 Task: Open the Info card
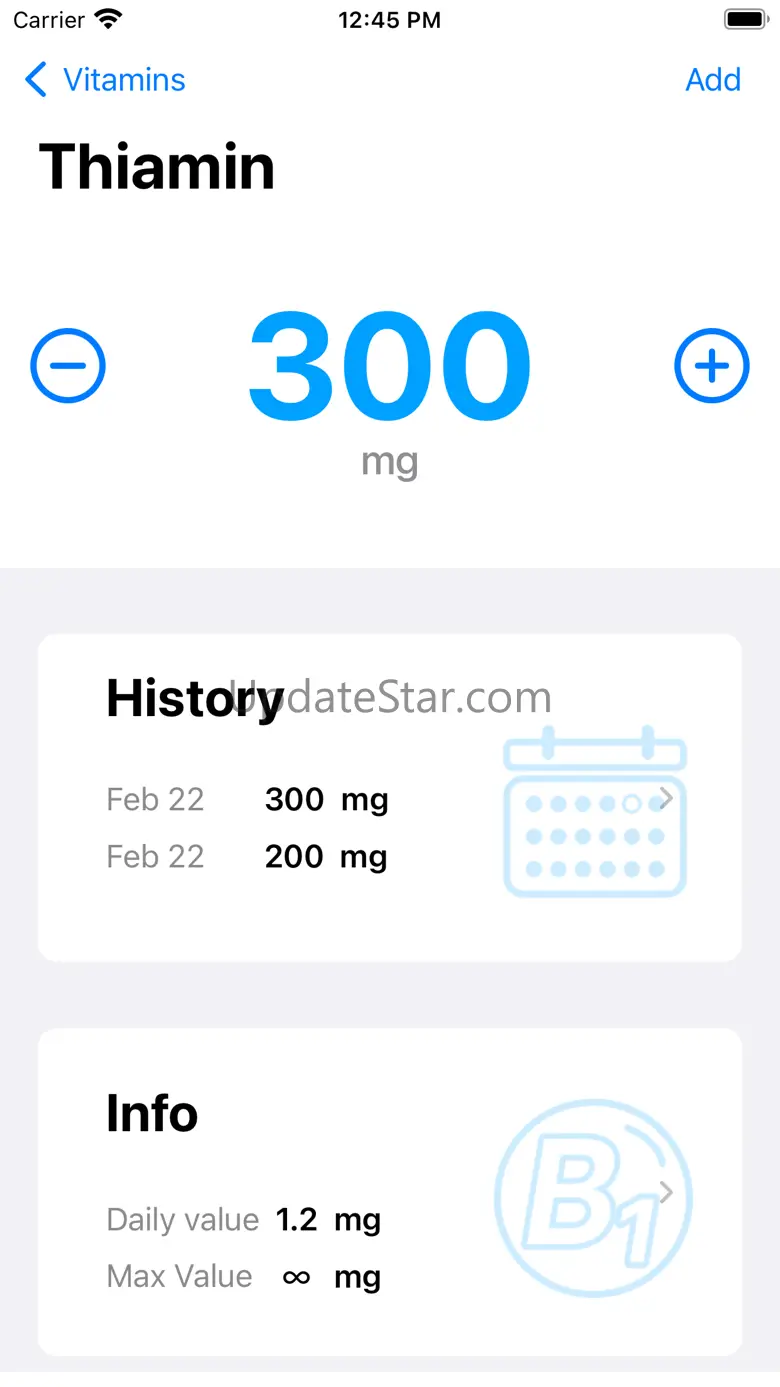click(x=390, y=1192)
